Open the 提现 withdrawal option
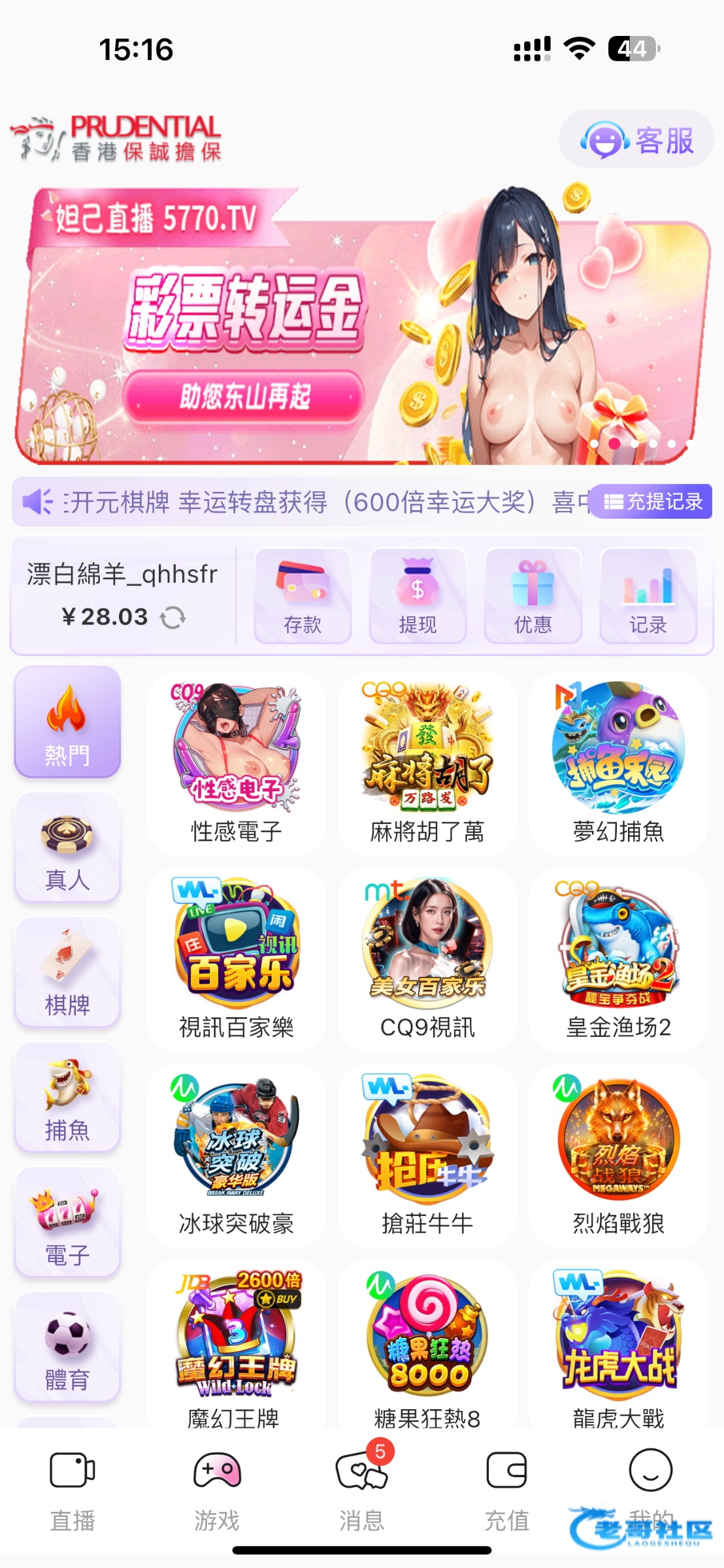This screenshot has height=1568, width=724. tap(418, 596)
